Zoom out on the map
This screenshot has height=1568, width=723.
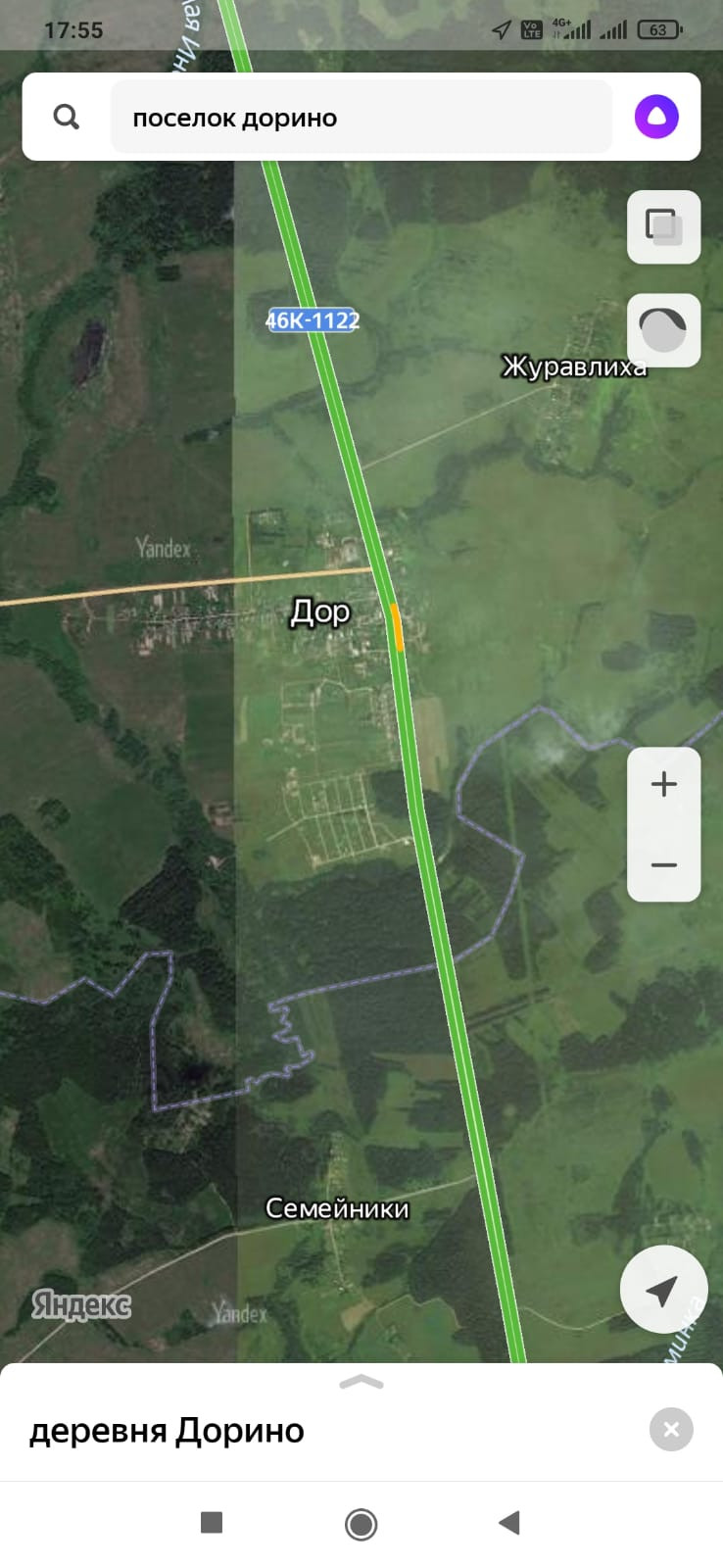pyautogui.click(x=663, y=864)
